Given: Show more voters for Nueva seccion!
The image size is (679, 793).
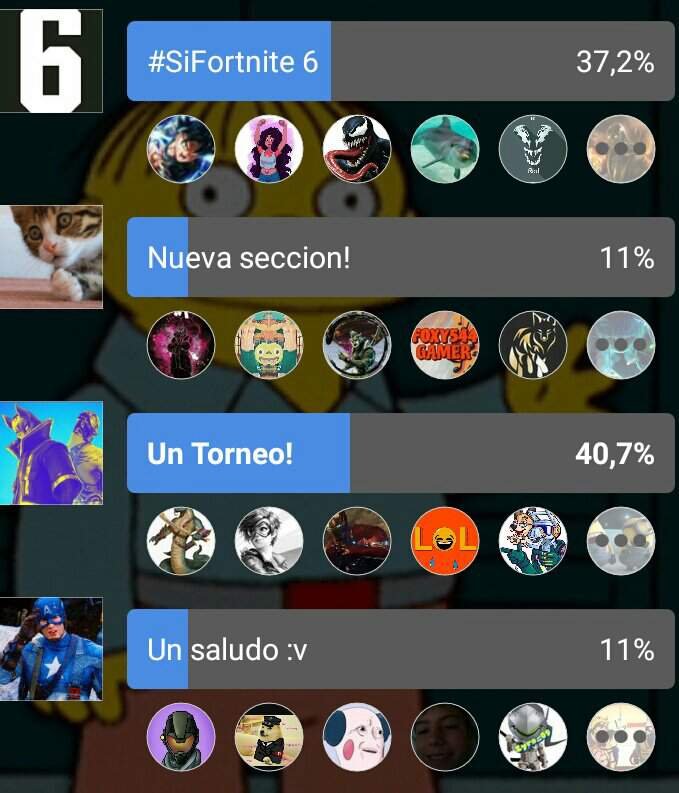Looking at the screenshot, I should coord(621,345).
